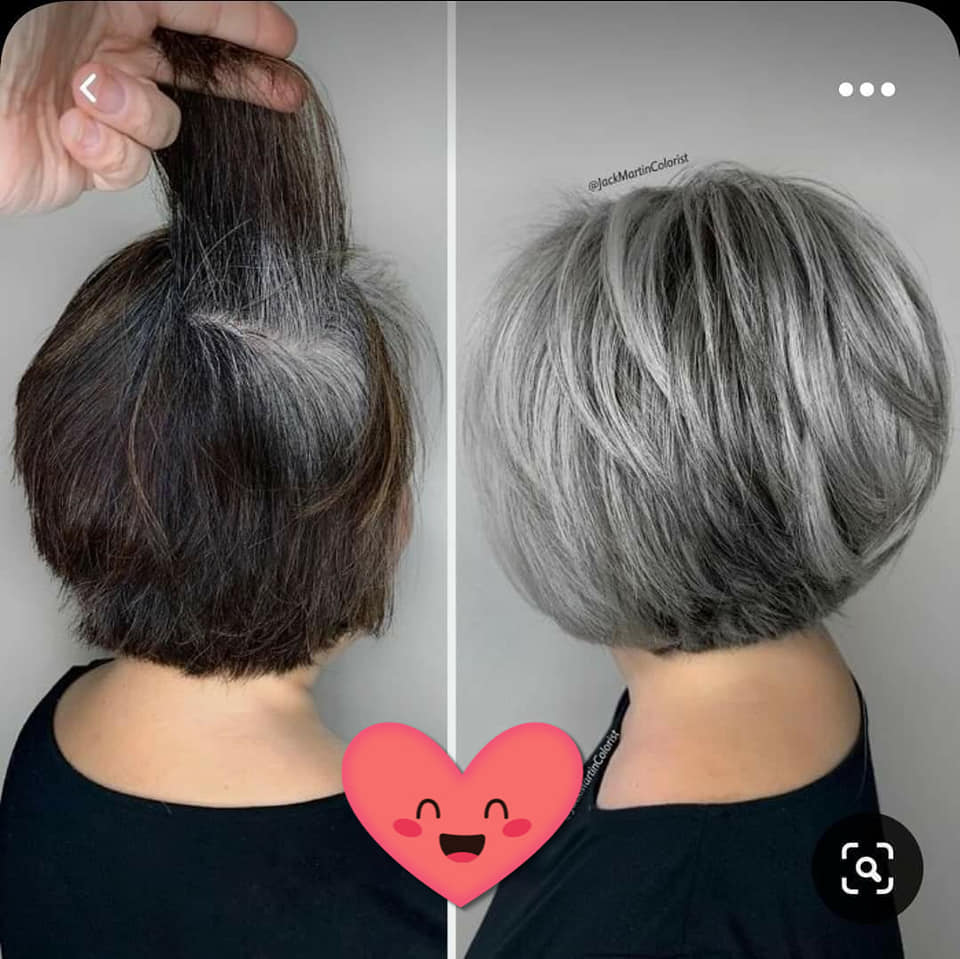
Task: Open the three-dot overflow menu
Action: pyautogui.click(x=866, y=89)
